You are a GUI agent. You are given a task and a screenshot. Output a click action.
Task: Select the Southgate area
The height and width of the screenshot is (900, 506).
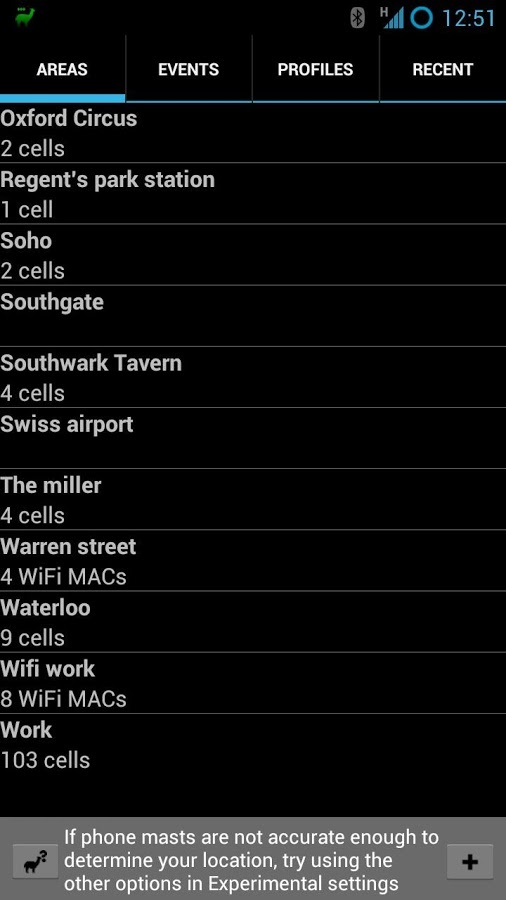click(x=253, y=316)
